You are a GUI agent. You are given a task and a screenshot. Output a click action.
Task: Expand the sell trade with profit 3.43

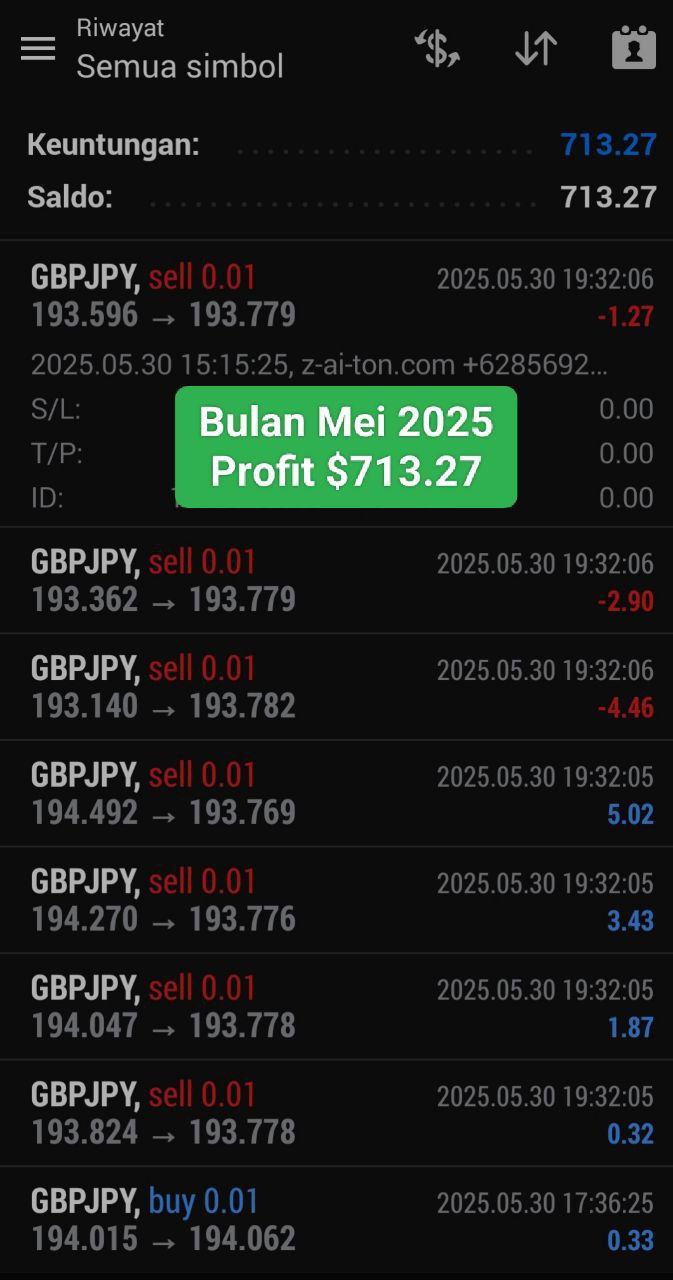(336, 901)
